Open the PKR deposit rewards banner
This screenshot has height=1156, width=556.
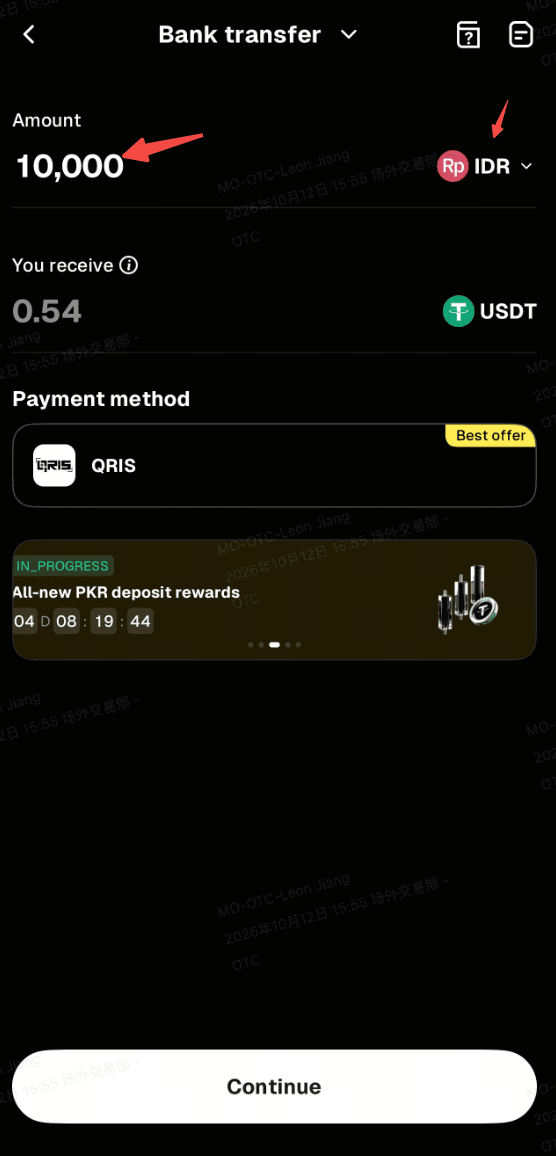274,600
